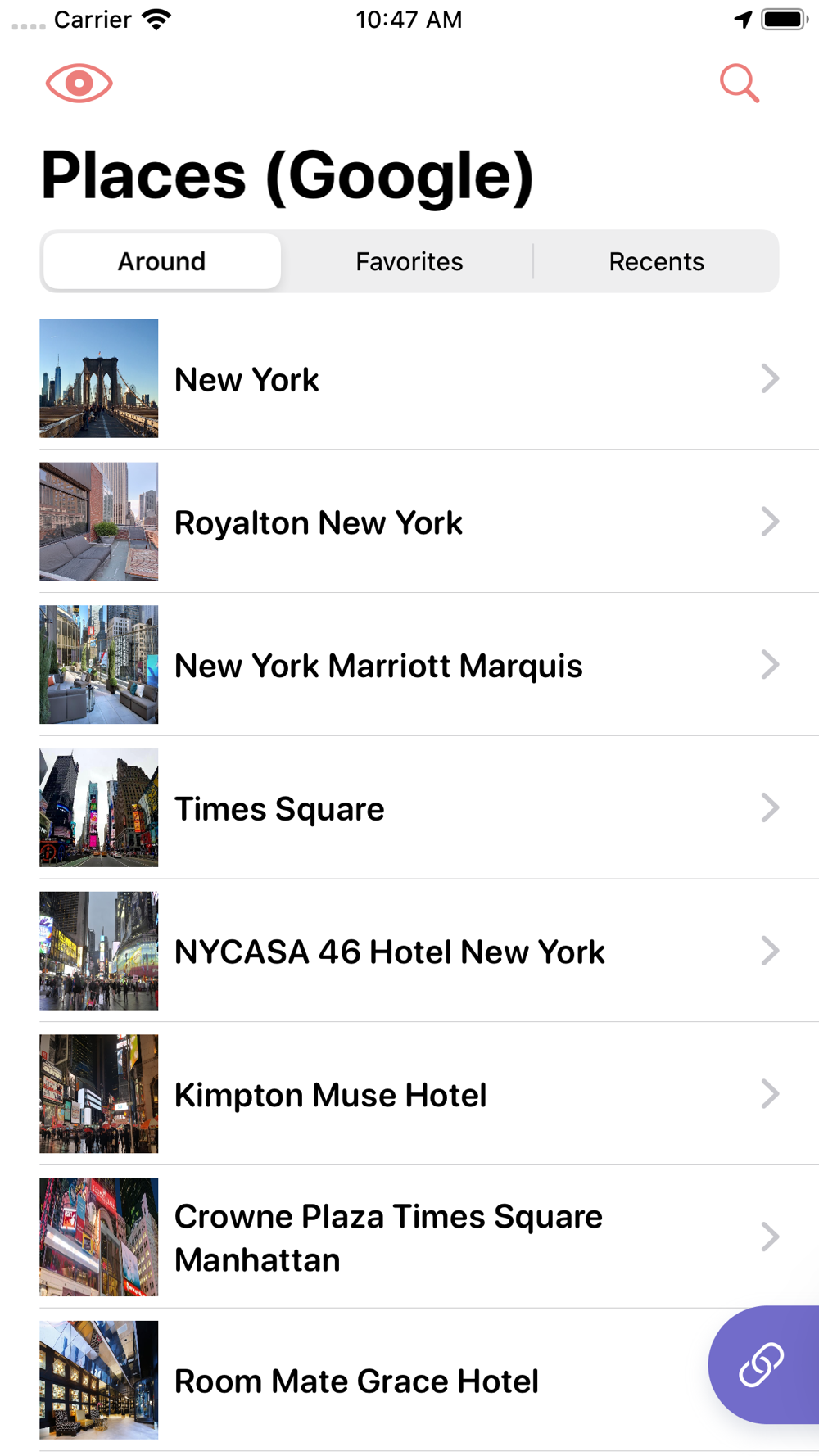819x1456 pixels.
Task: Select NYCASA 46 Hotel New York
Action: point(409,951)
